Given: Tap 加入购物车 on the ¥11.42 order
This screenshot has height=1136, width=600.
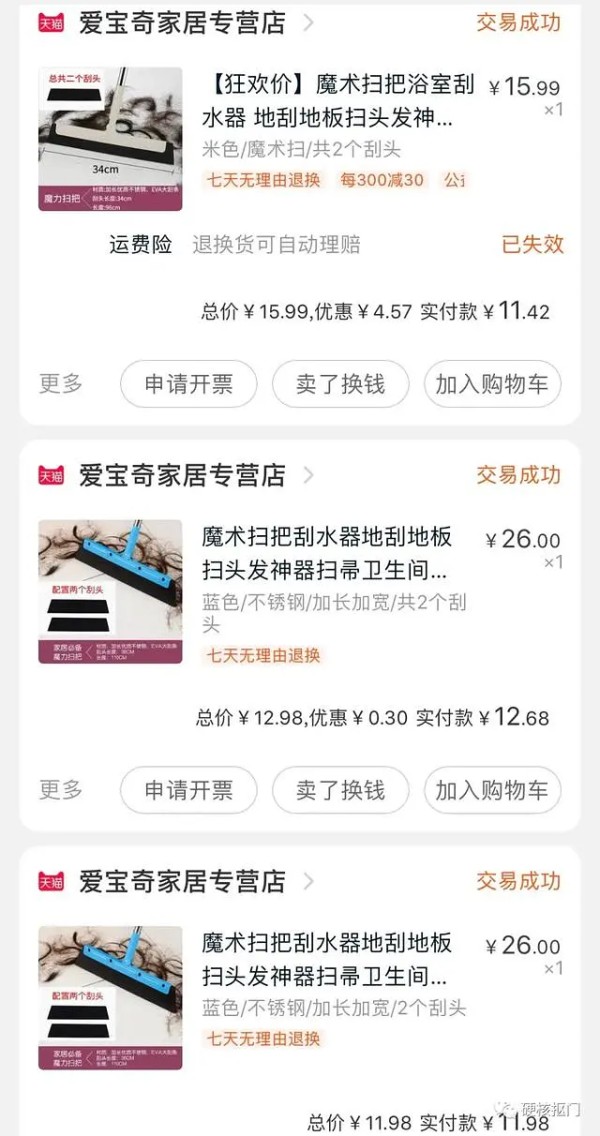Looking at the screenshot, I should tap(492, 384).
